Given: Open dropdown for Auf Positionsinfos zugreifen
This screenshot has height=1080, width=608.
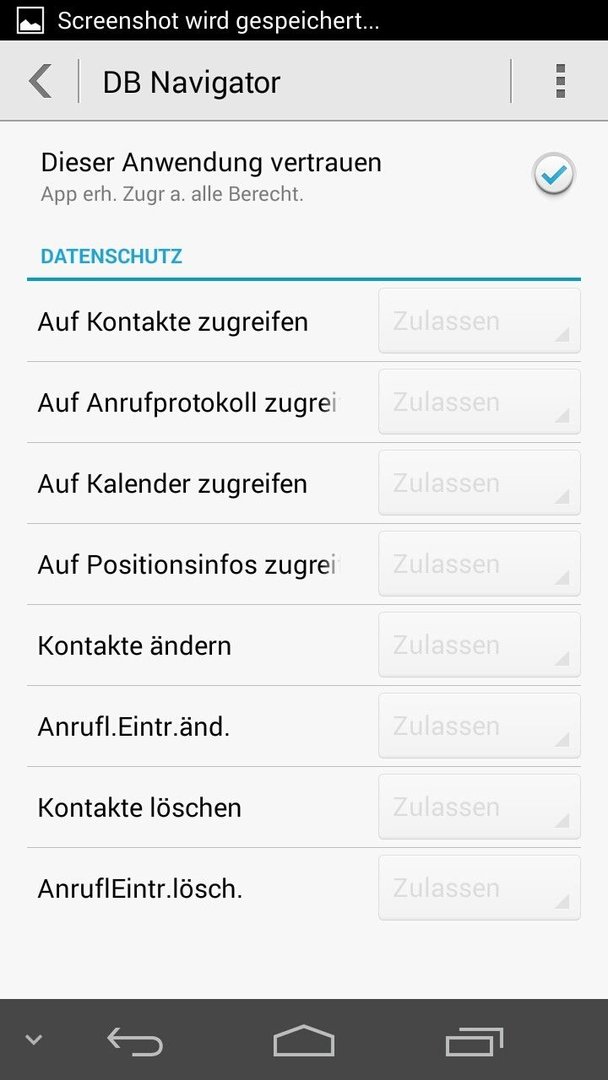Looking at the screenshot, I should pyautogui.click(x=479, y=564).
